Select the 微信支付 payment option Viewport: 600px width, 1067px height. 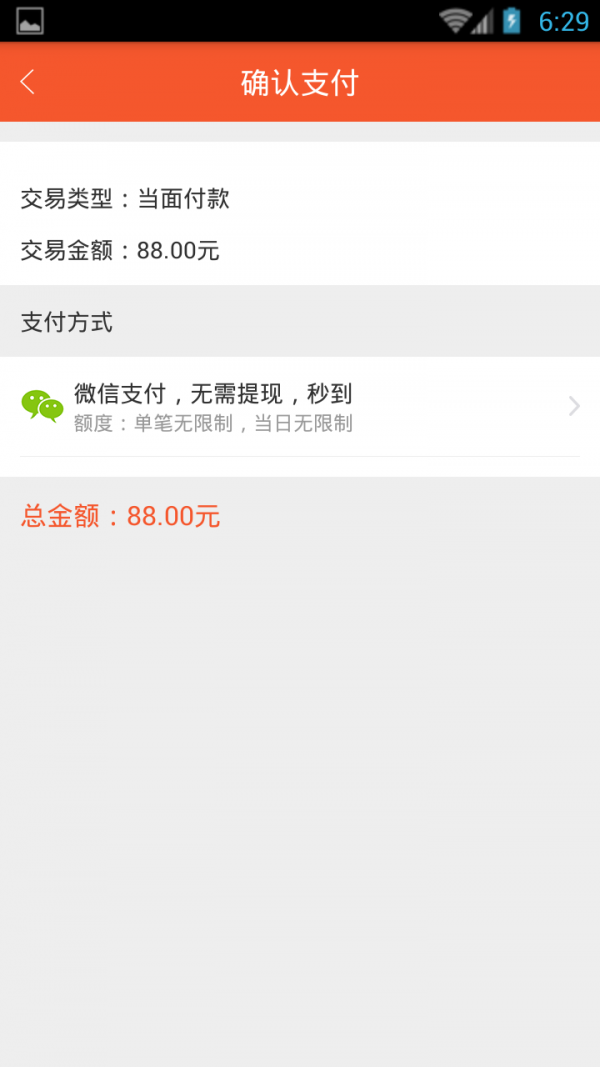pyautogui.click(x=300, y=406)
